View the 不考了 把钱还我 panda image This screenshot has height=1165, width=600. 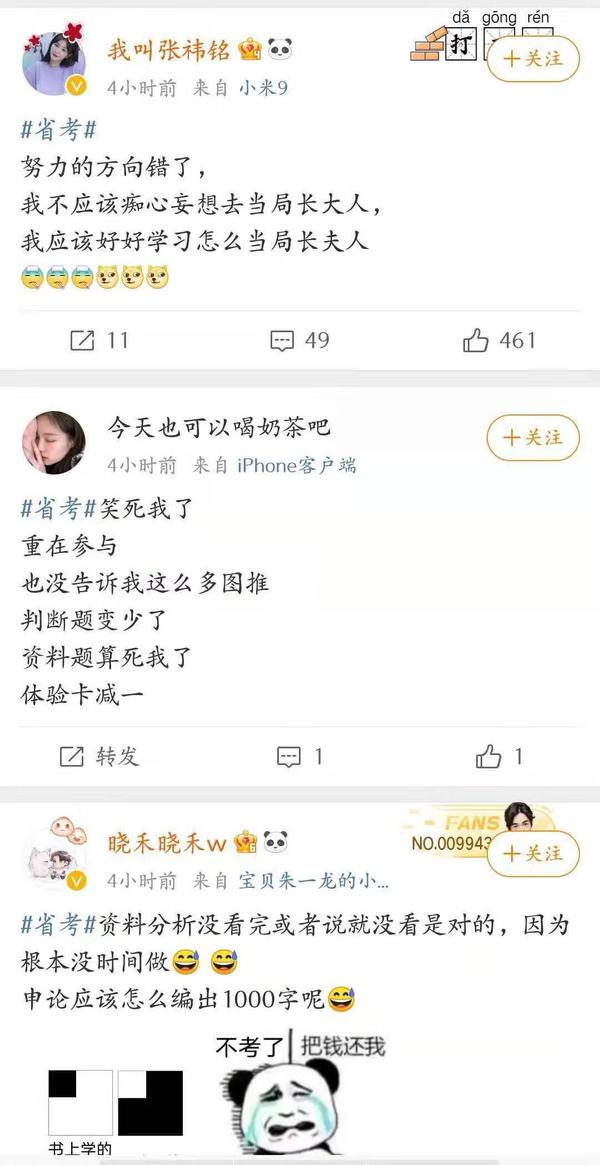click(300, 1095)
